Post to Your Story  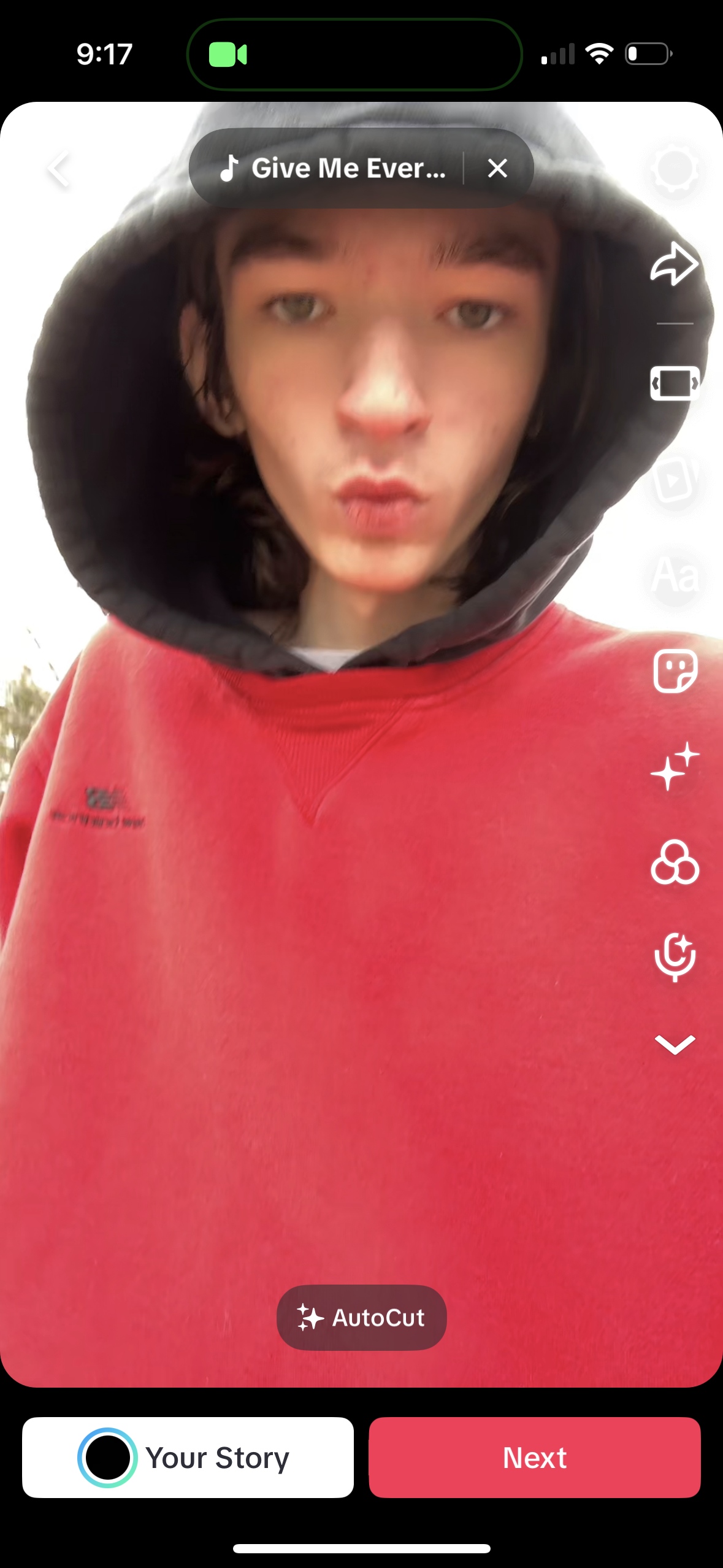click(x=188, y=1457)
